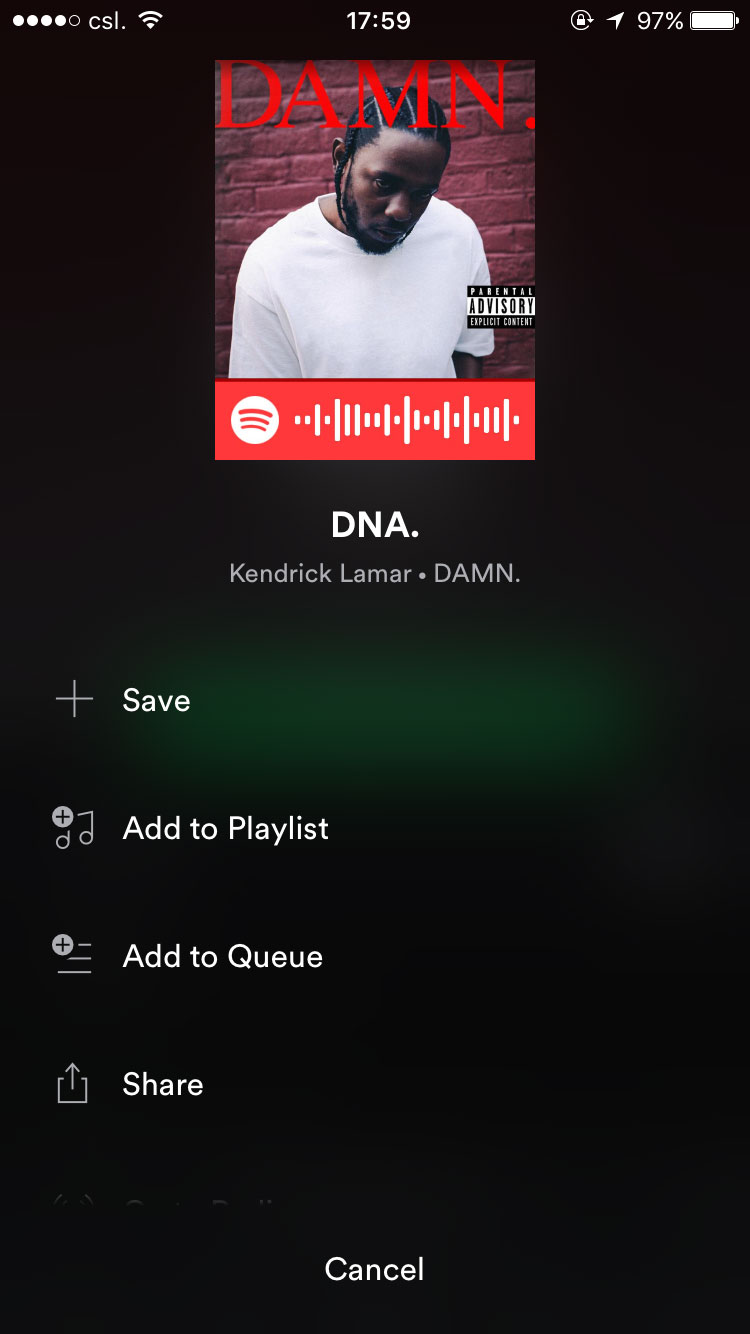This screenshot has height=1334, width=750.
Task: Dismiss the menu with Cancel
Action: click(374, 1269)
